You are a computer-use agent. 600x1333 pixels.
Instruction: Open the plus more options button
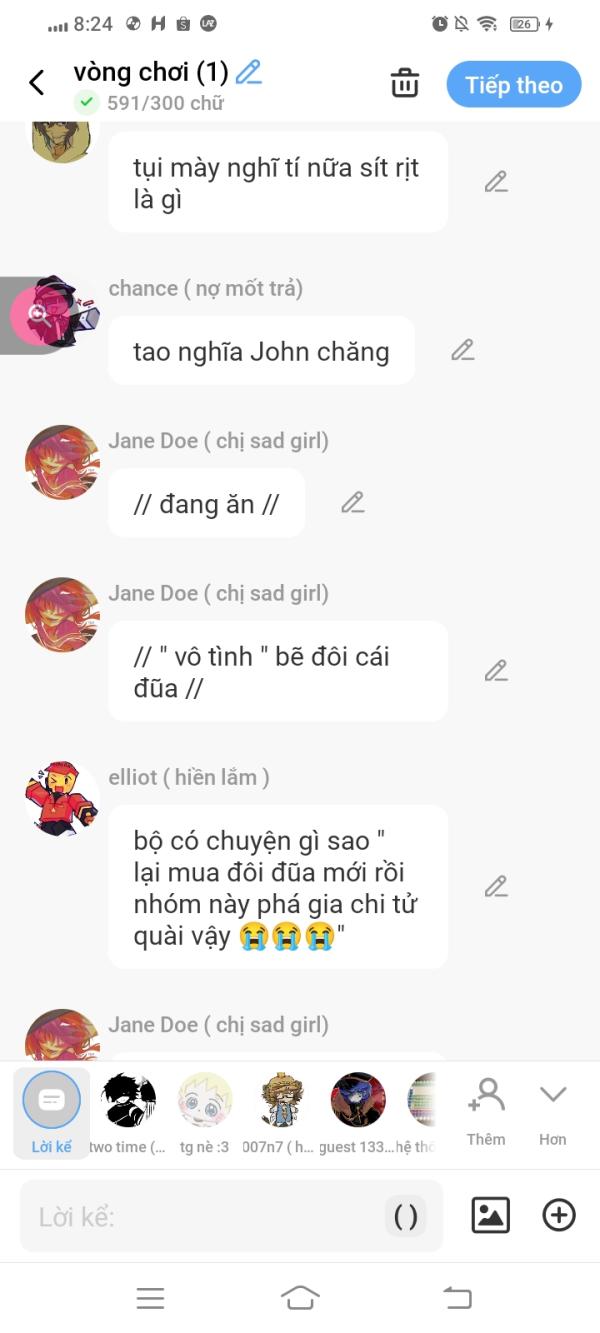click(x=558, y=1215)
